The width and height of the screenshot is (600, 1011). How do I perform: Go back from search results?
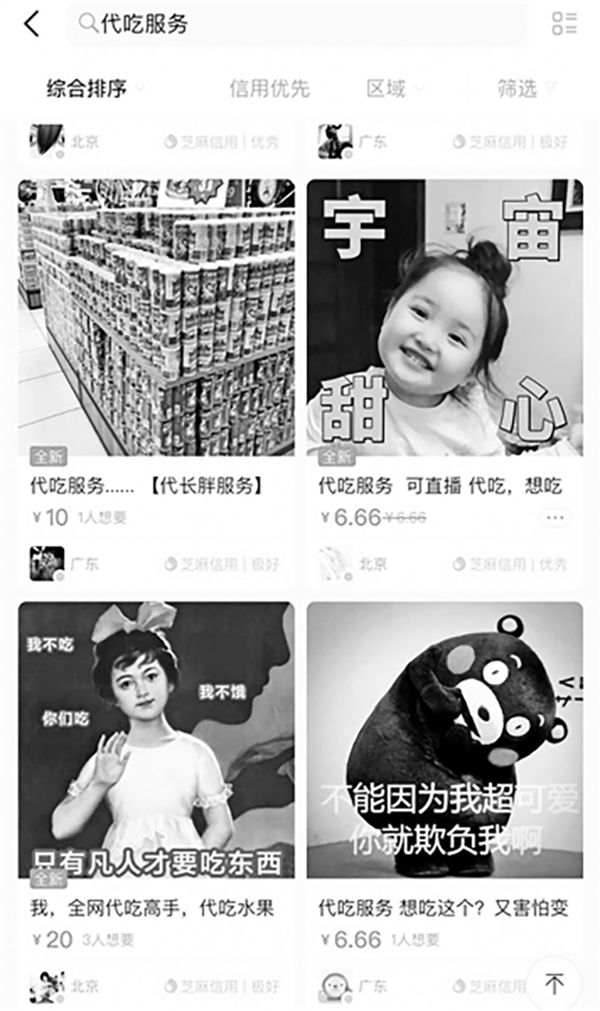(x=32, y=24)
